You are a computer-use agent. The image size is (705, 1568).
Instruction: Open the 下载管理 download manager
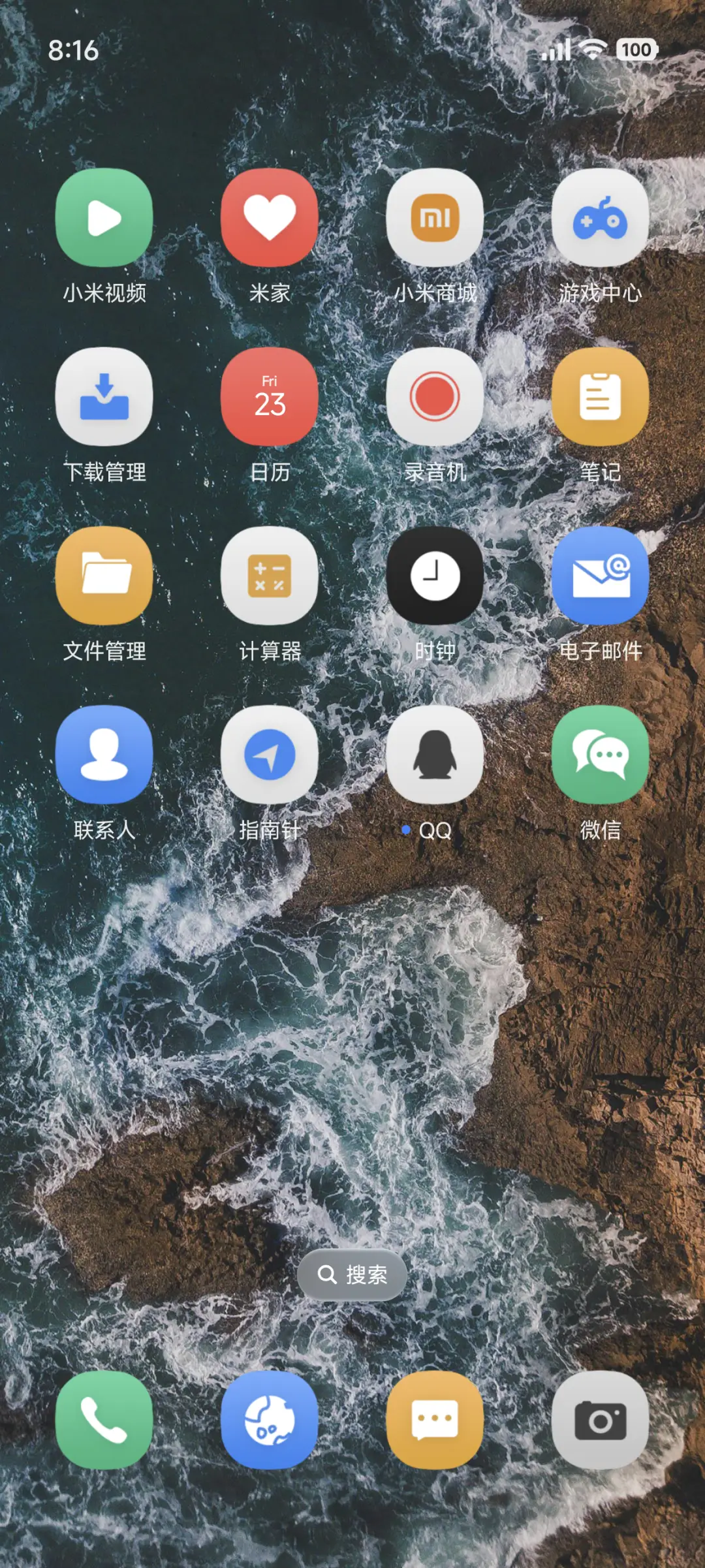pyautogui.click(x=104, y=398)
